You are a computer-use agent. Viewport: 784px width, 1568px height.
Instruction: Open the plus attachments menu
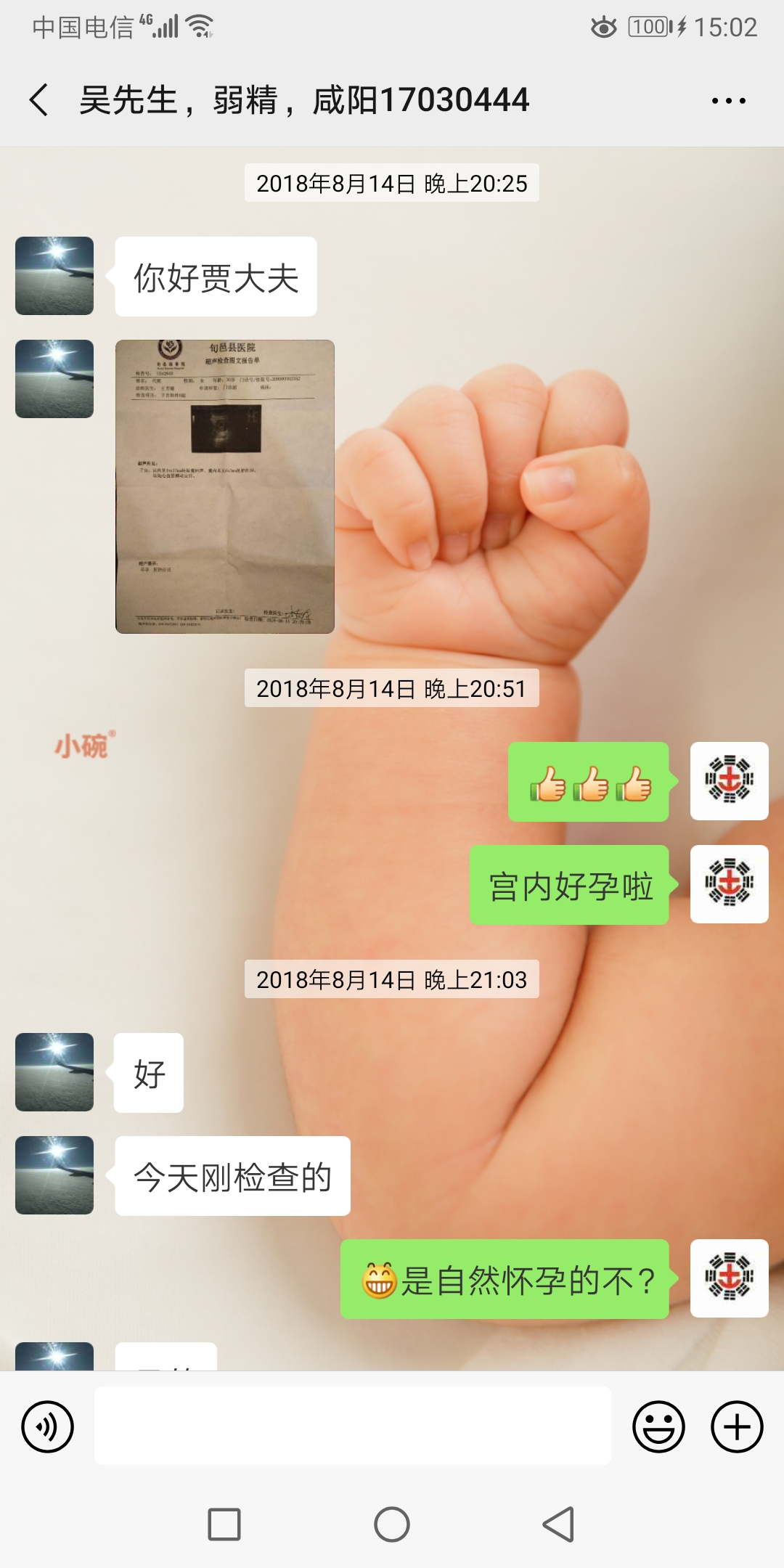[x=737, y=1426]
